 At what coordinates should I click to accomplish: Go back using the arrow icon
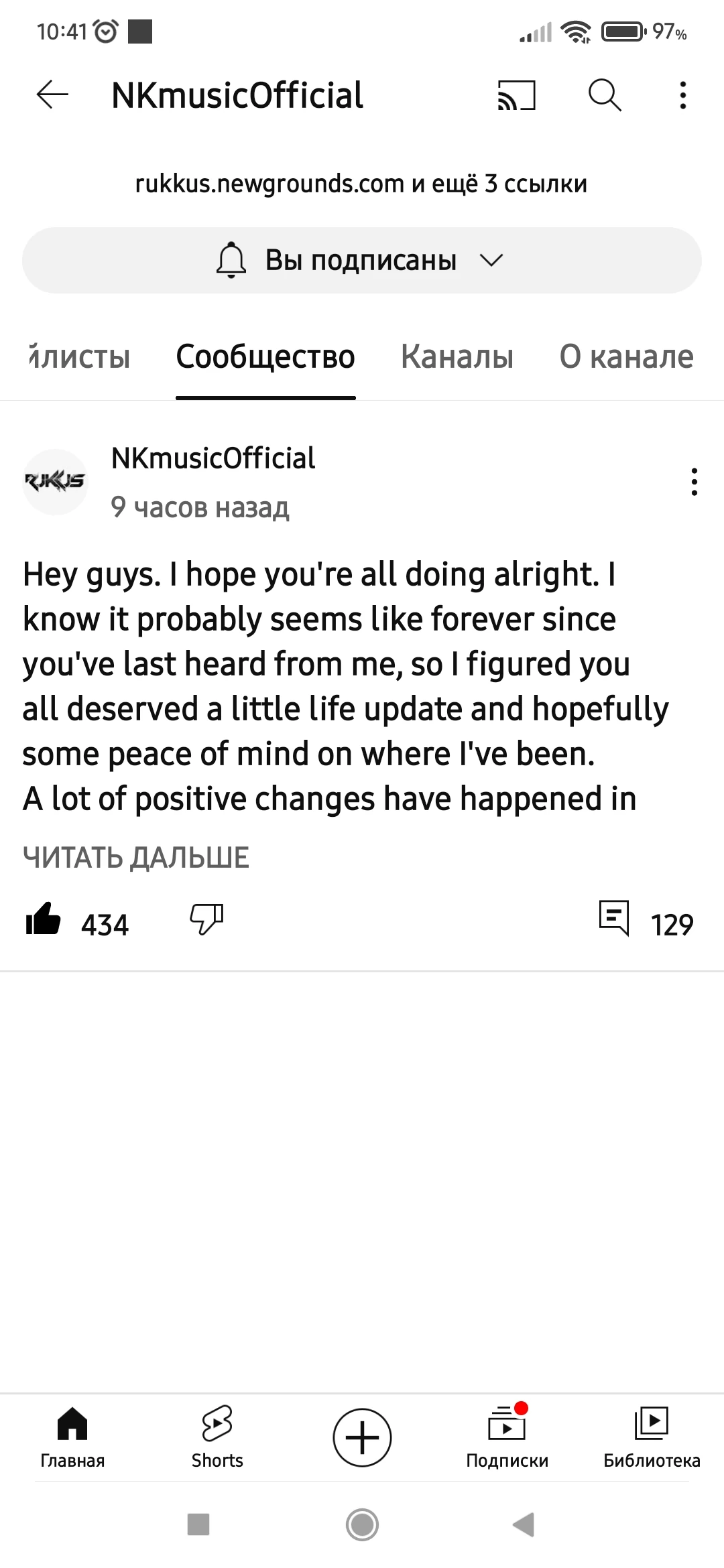coord(51,96)
